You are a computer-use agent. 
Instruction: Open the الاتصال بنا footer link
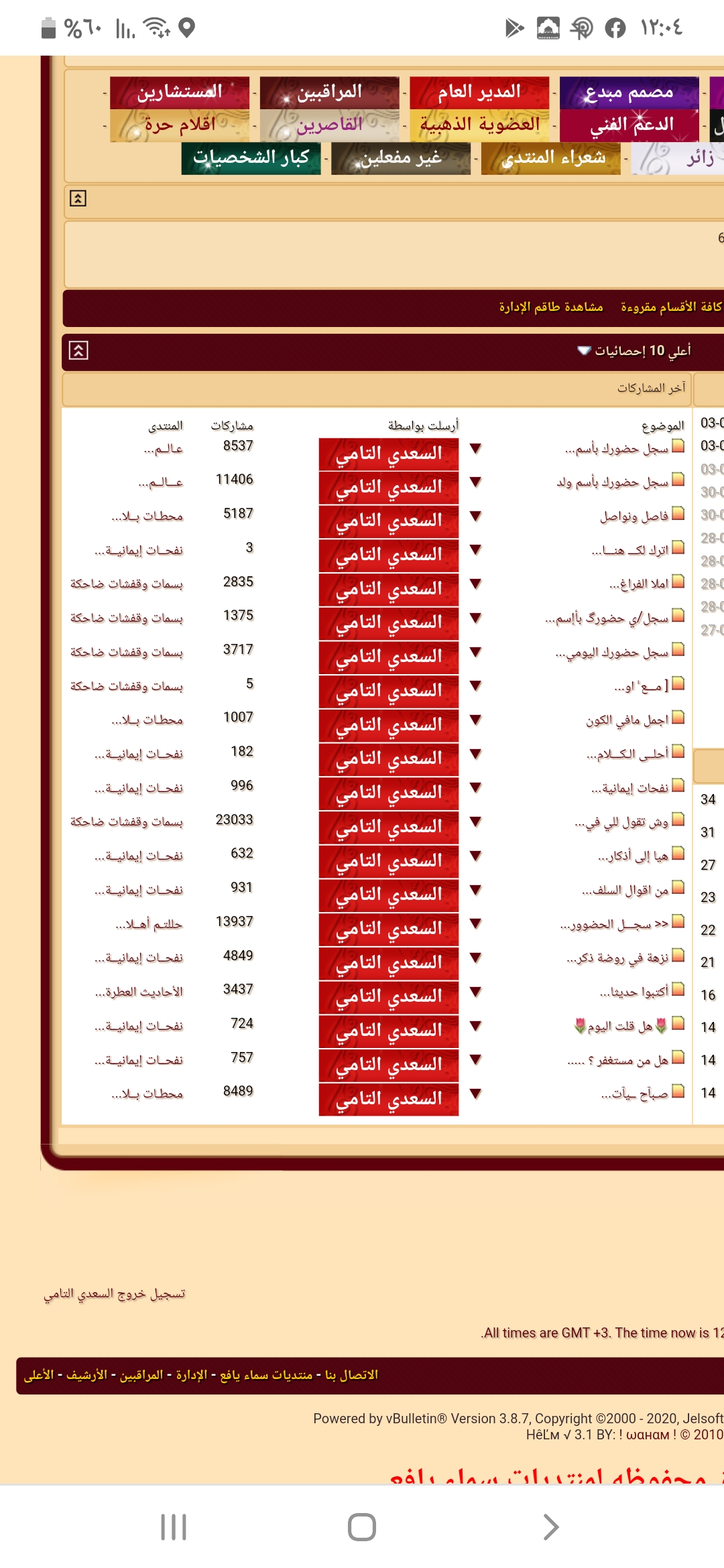(x=352, y=1375)
